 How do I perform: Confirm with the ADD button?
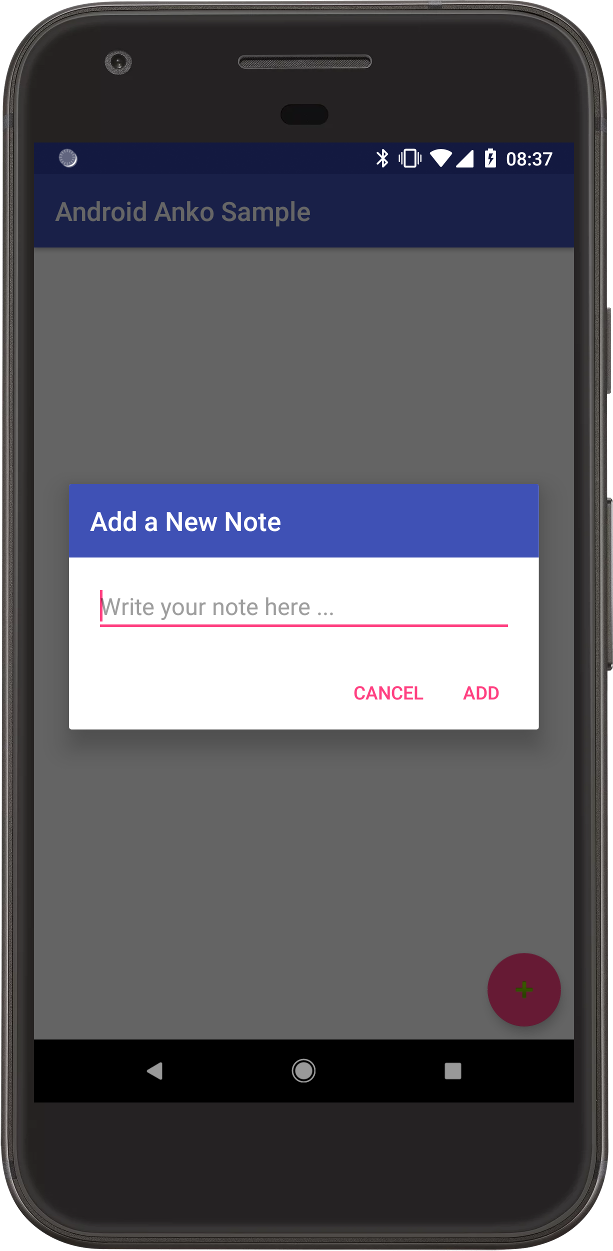481,693
